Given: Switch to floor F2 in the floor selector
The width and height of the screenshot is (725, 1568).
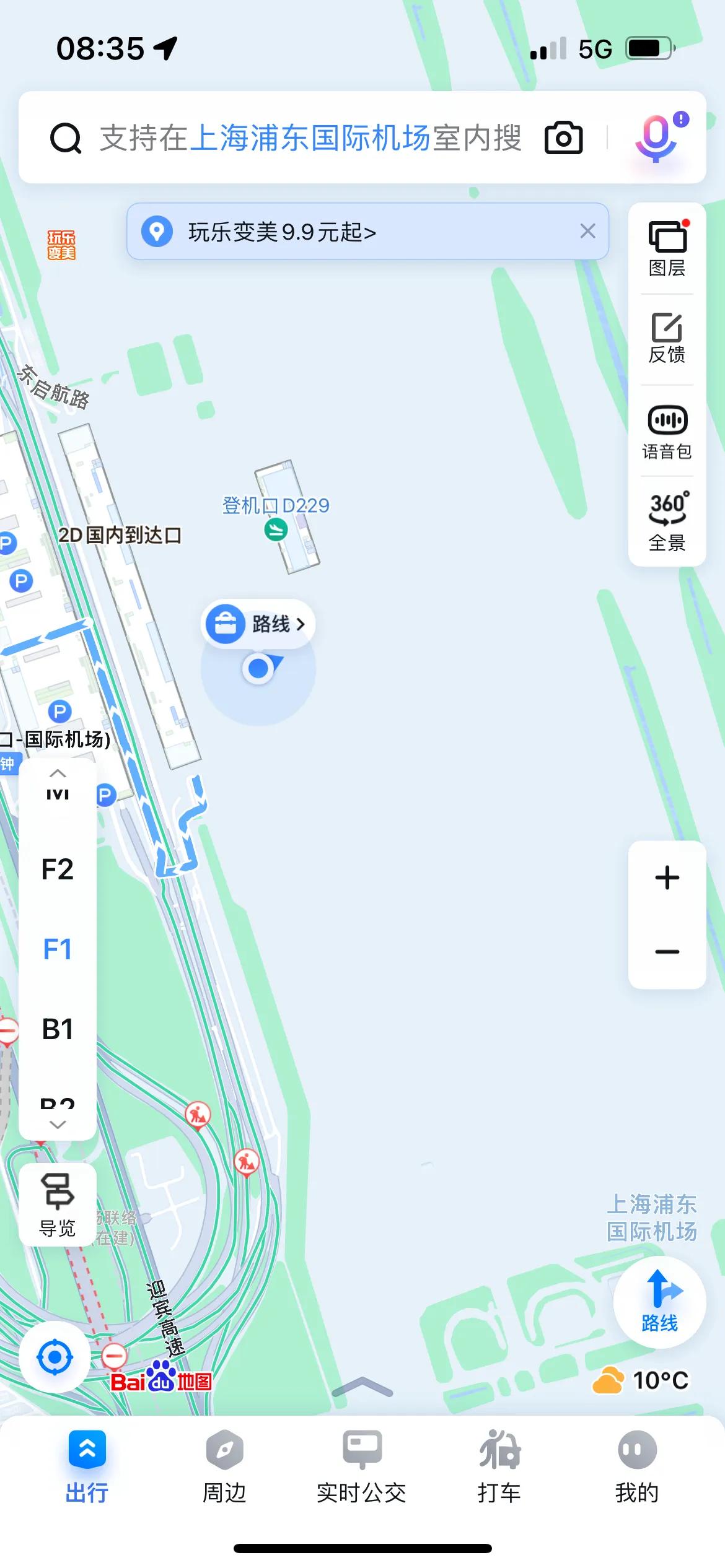Looking at the screenshot, I should (58, 869).
